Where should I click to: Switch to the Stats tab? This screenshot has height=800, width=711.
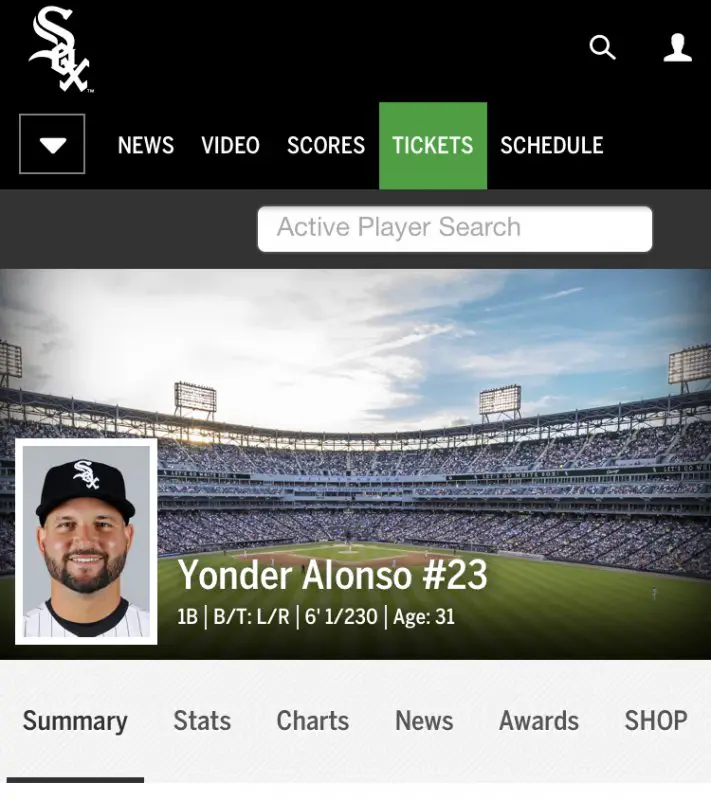point(202,721)
